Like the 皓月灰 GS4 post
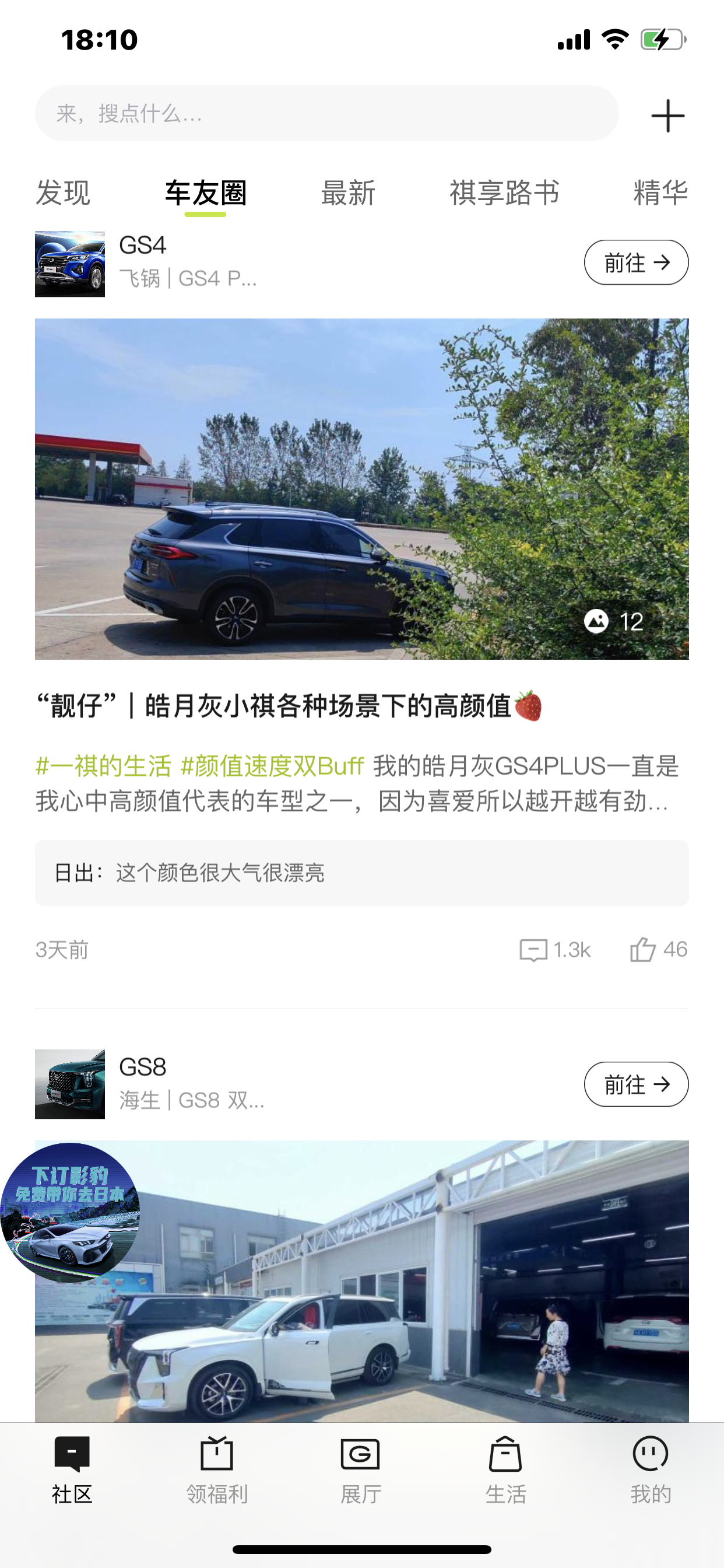 coord(658,950)
